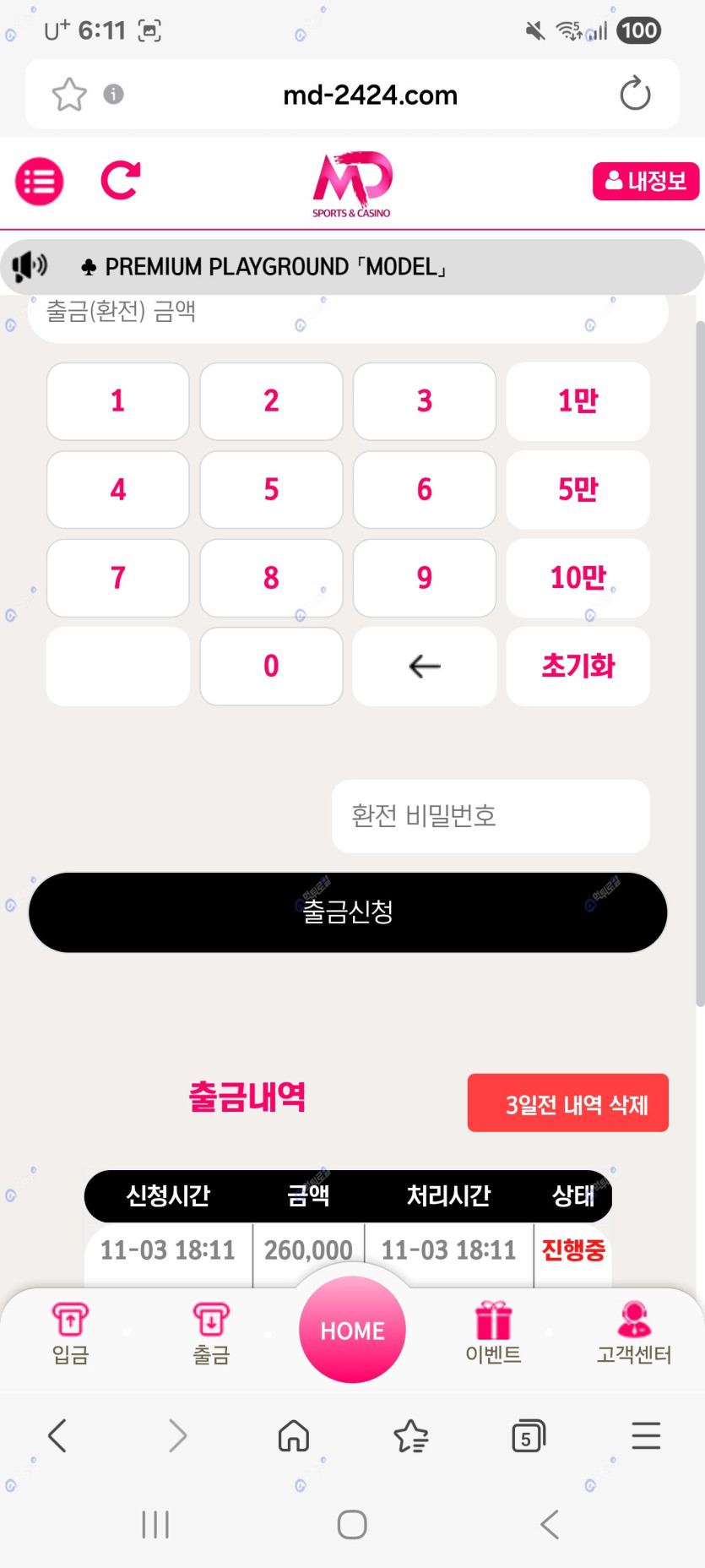Open 내정보 profile page
This screenshot has width=705, height=1568.
click(645, 181)
